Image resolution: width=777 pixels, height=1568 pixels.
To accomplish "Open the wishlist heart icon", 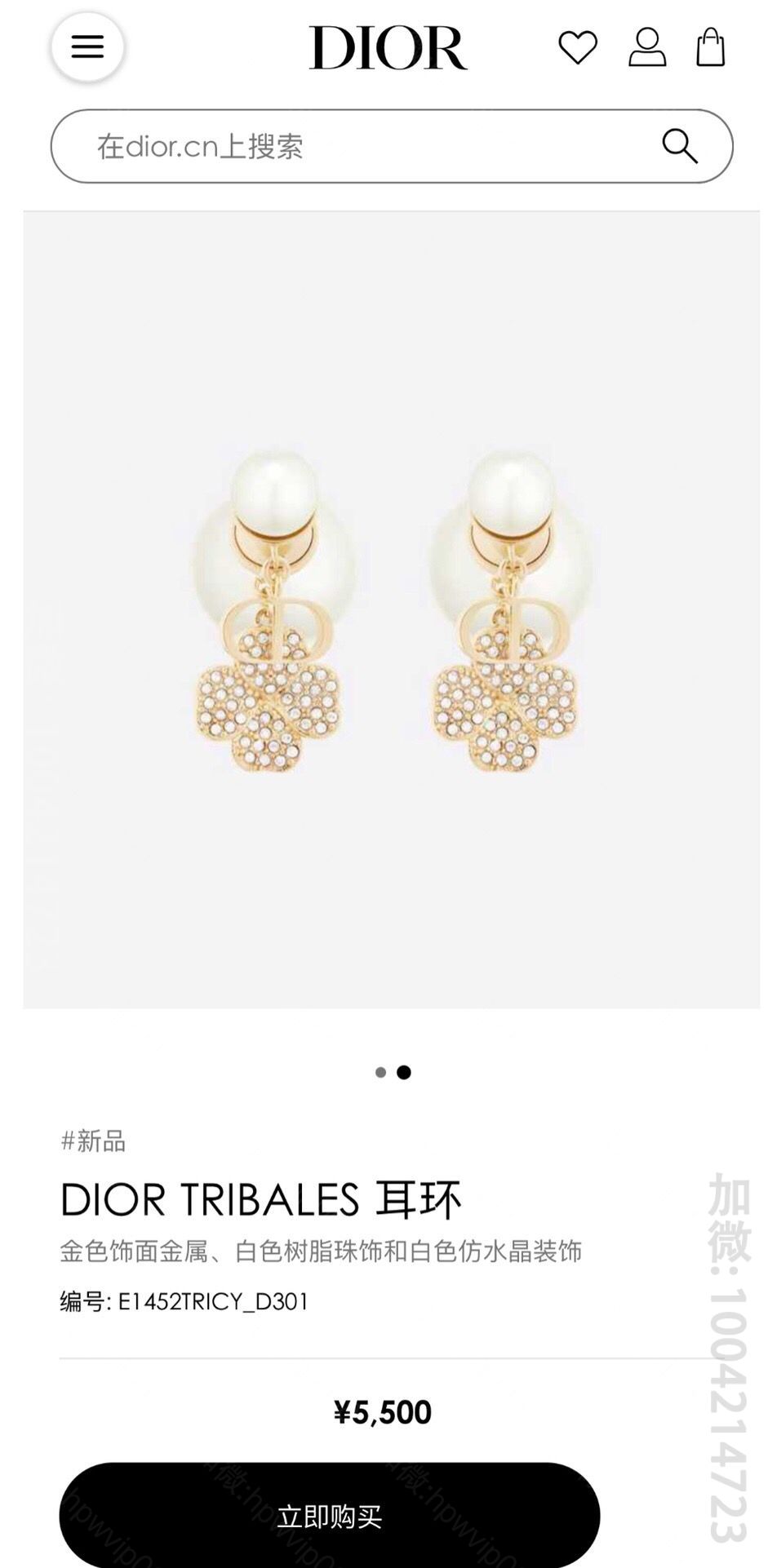I will click(x=578, y=47).
